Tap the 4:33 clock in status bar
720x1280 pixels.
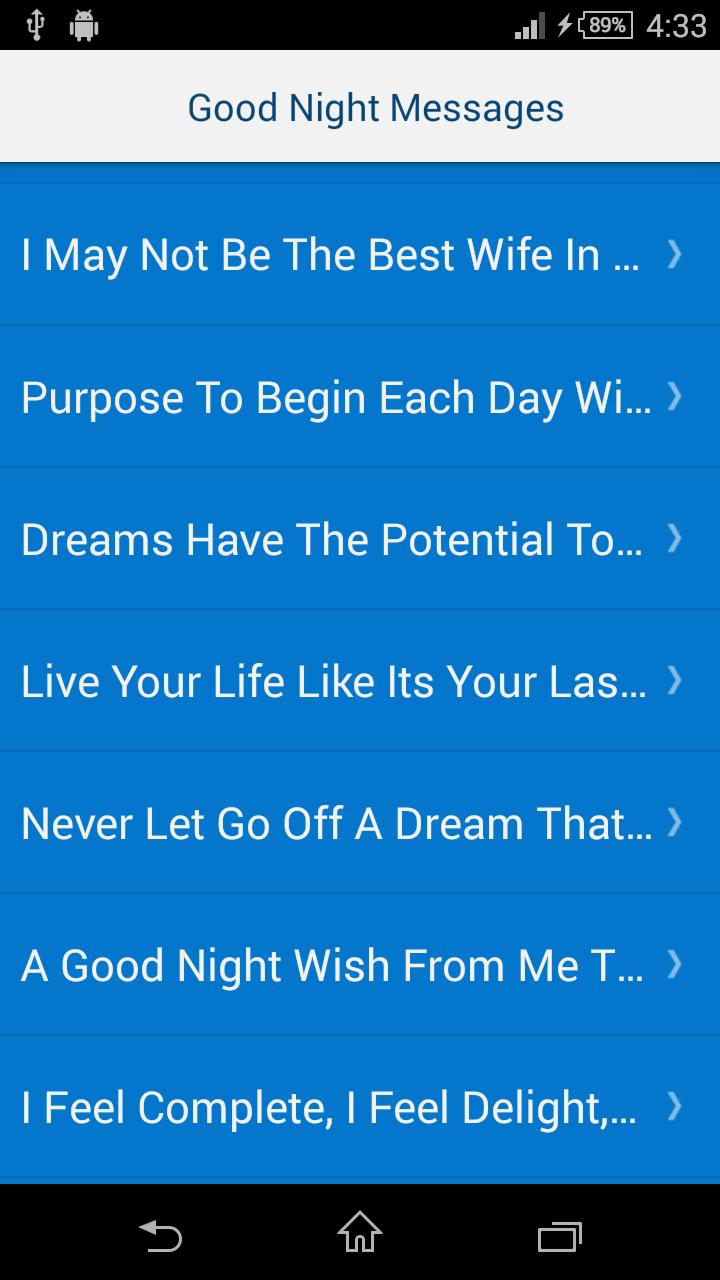click(x=672, y=25)
